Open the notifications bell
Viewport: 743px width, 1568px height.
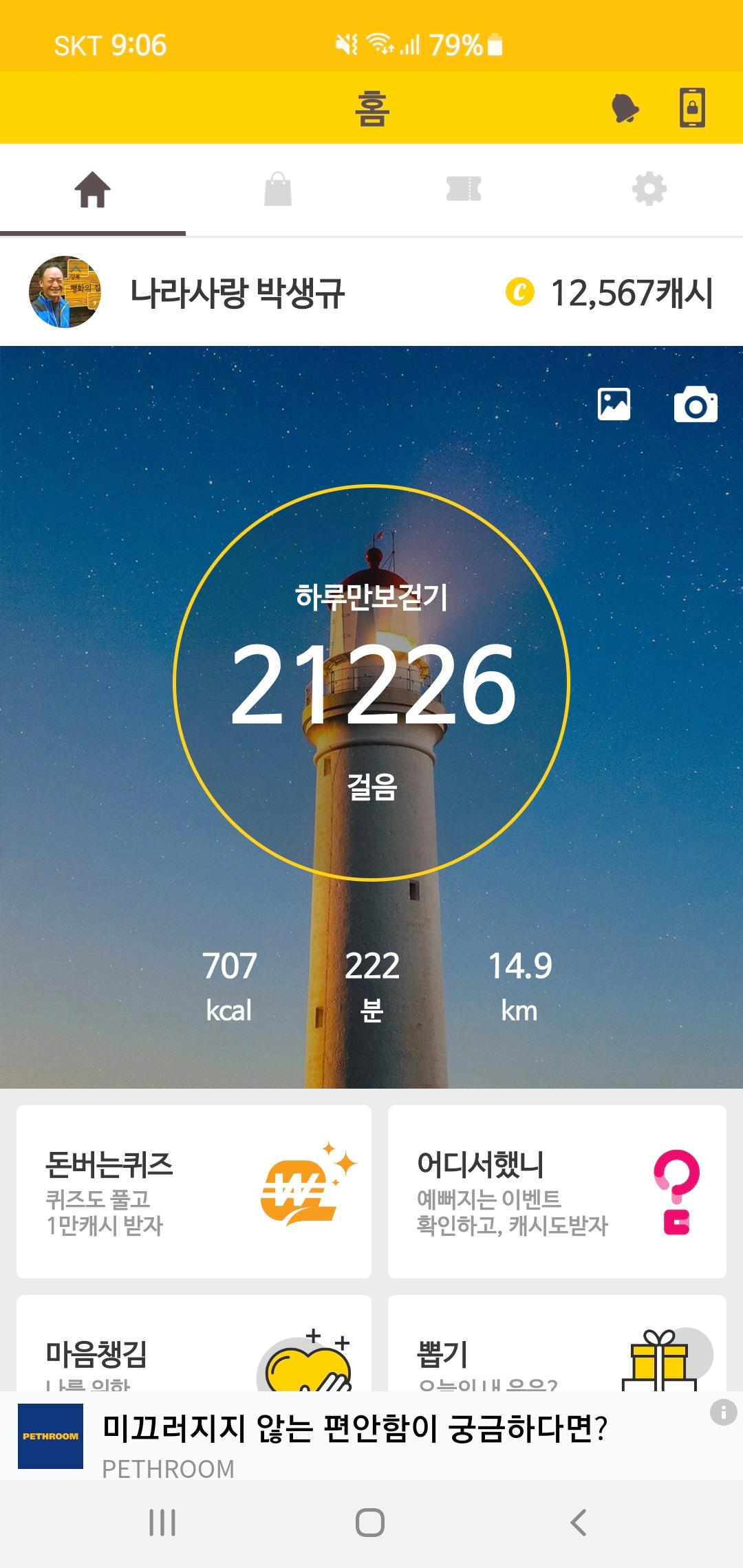click(625, 108)
